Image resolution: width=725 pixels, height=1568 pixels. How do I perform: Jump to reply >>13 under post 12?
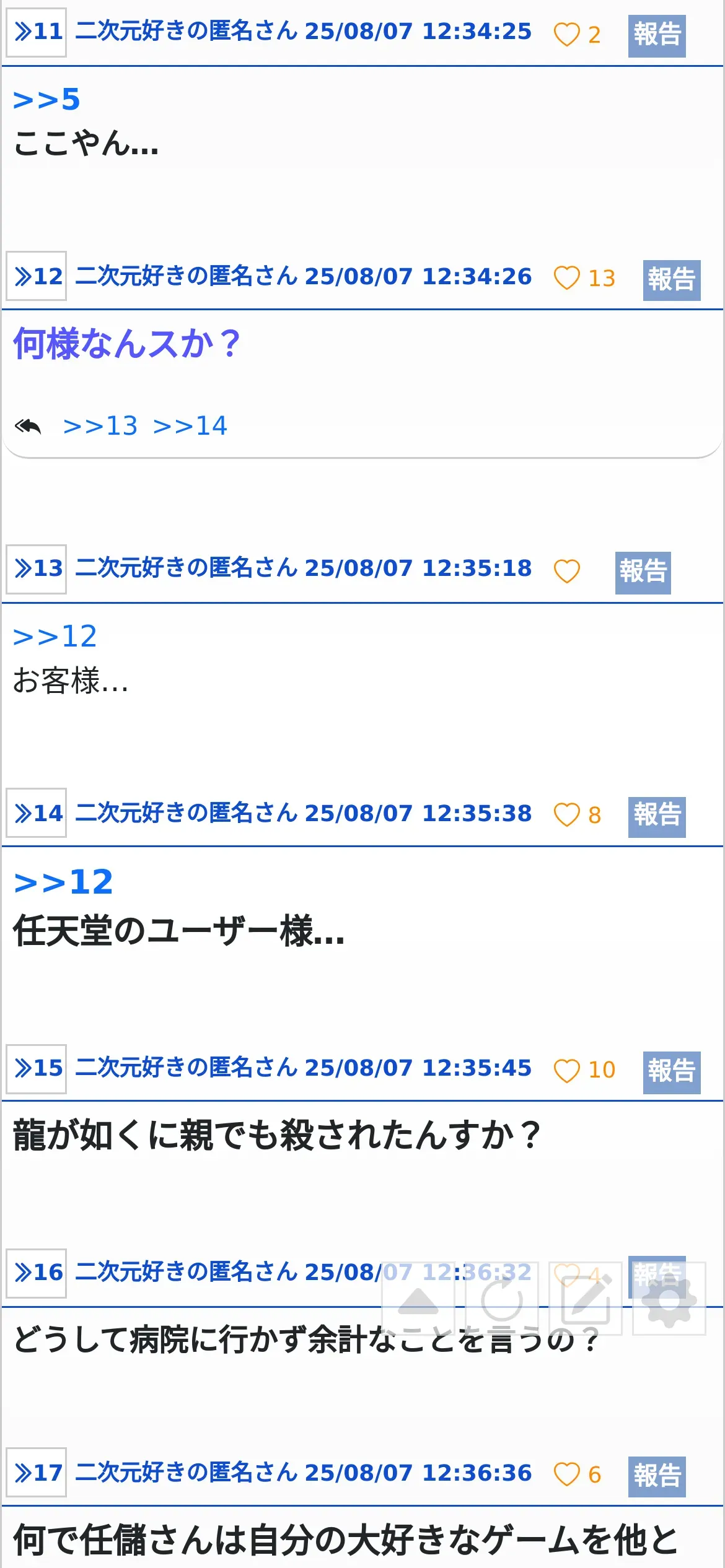click(x=100, y=426)
